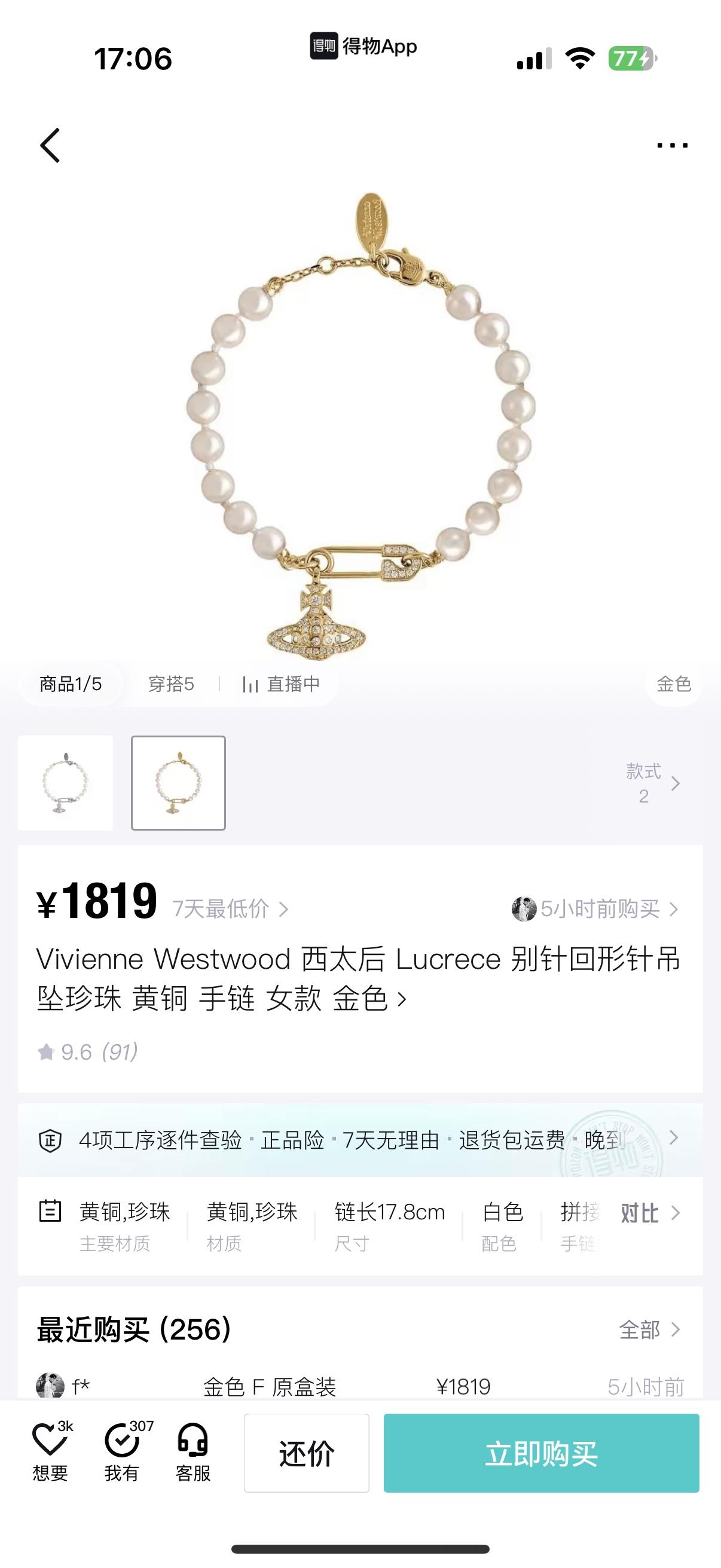Tap 立即购买 to buy now

[541, 1453]
